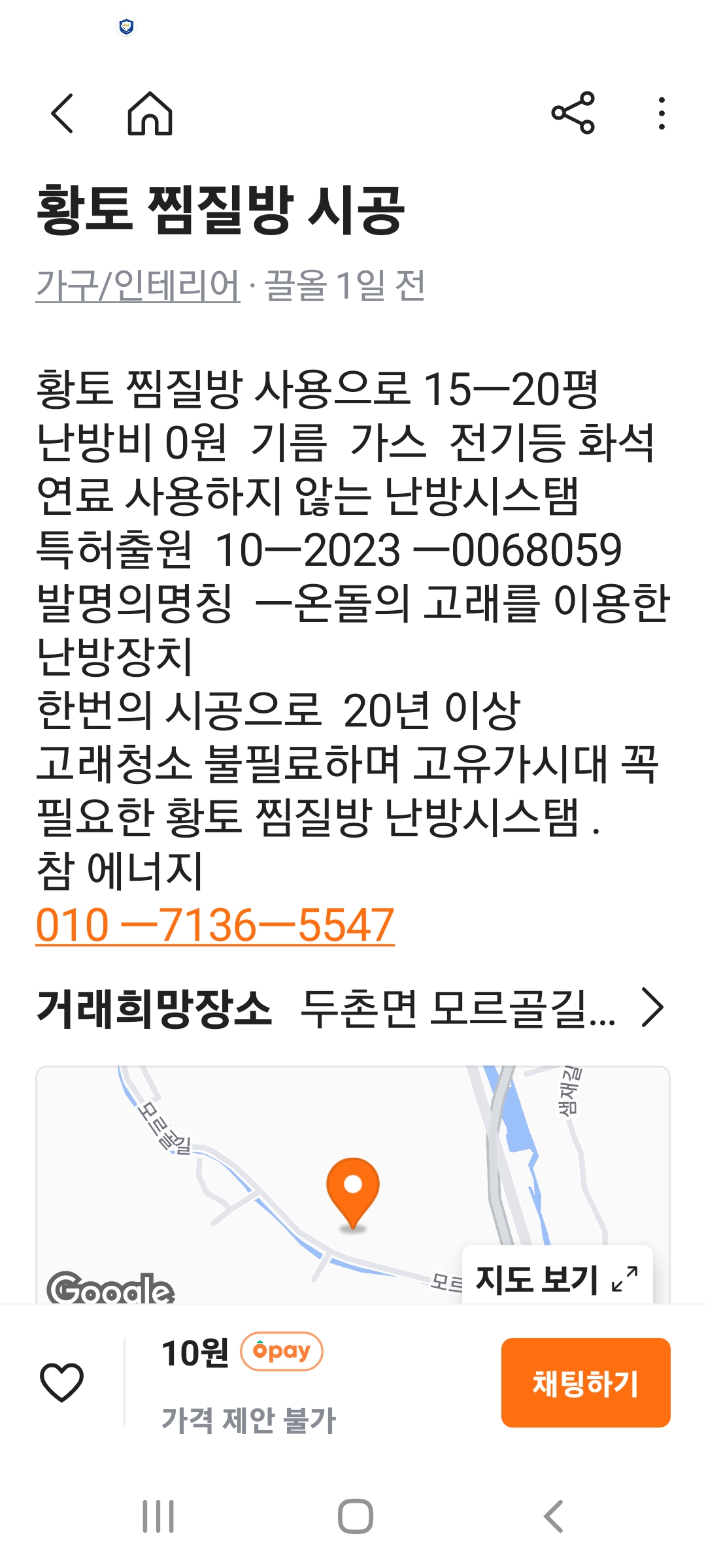Screen dimensions: 706x1568
Task: Share this 황토 찜질방 시공 listing
Action: click(573, 114)
